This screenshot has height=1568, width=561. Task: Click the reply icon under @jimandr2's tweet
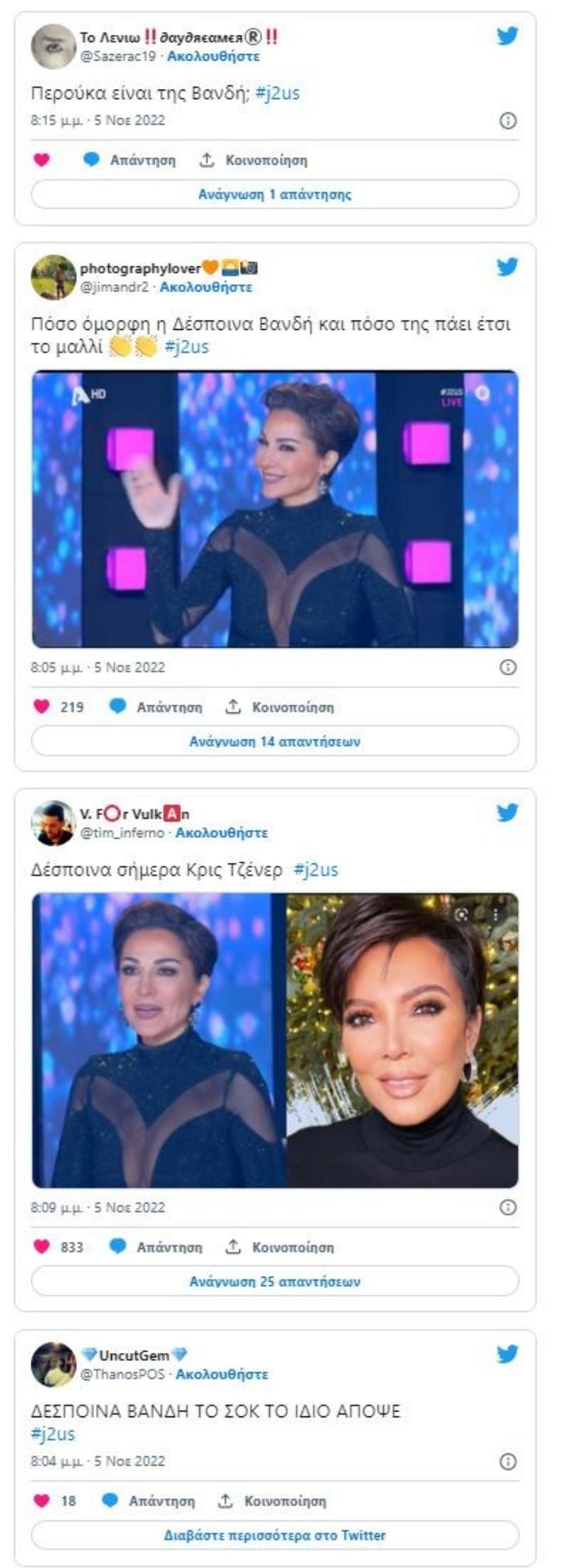116,708
